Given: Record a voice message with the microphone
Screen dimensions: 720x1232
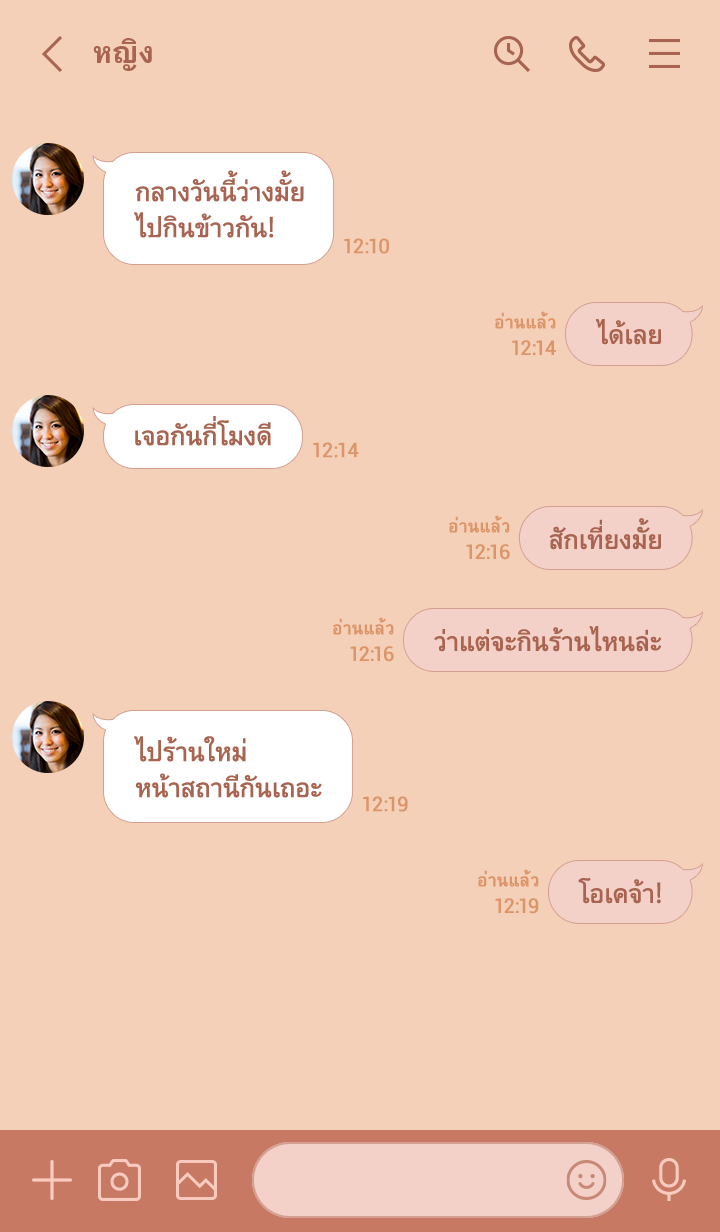Looking at the screenshot, I should pos(668,1181).
